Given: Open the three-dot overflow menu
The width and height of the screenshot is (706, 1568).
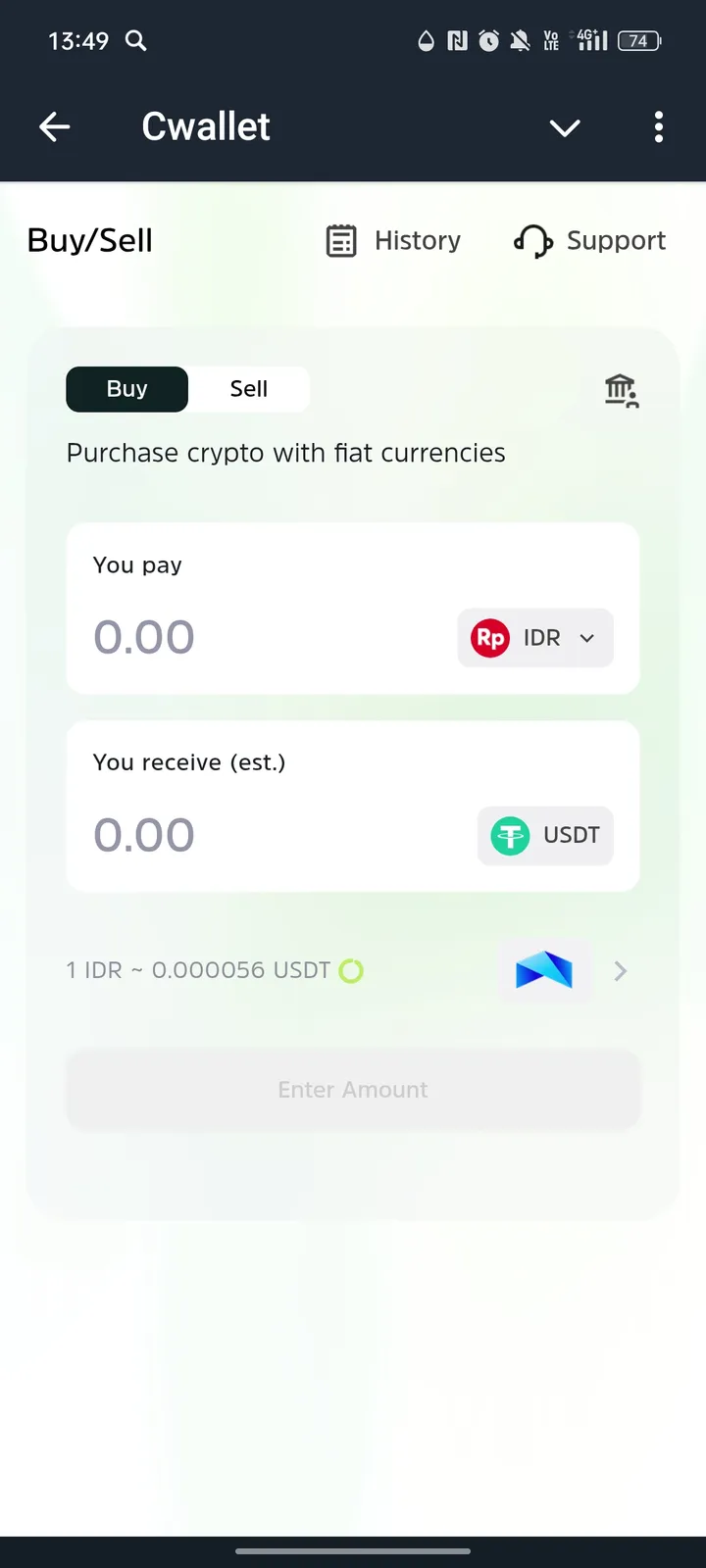Looking at the screenshot, I should click(x=659, y=127).
